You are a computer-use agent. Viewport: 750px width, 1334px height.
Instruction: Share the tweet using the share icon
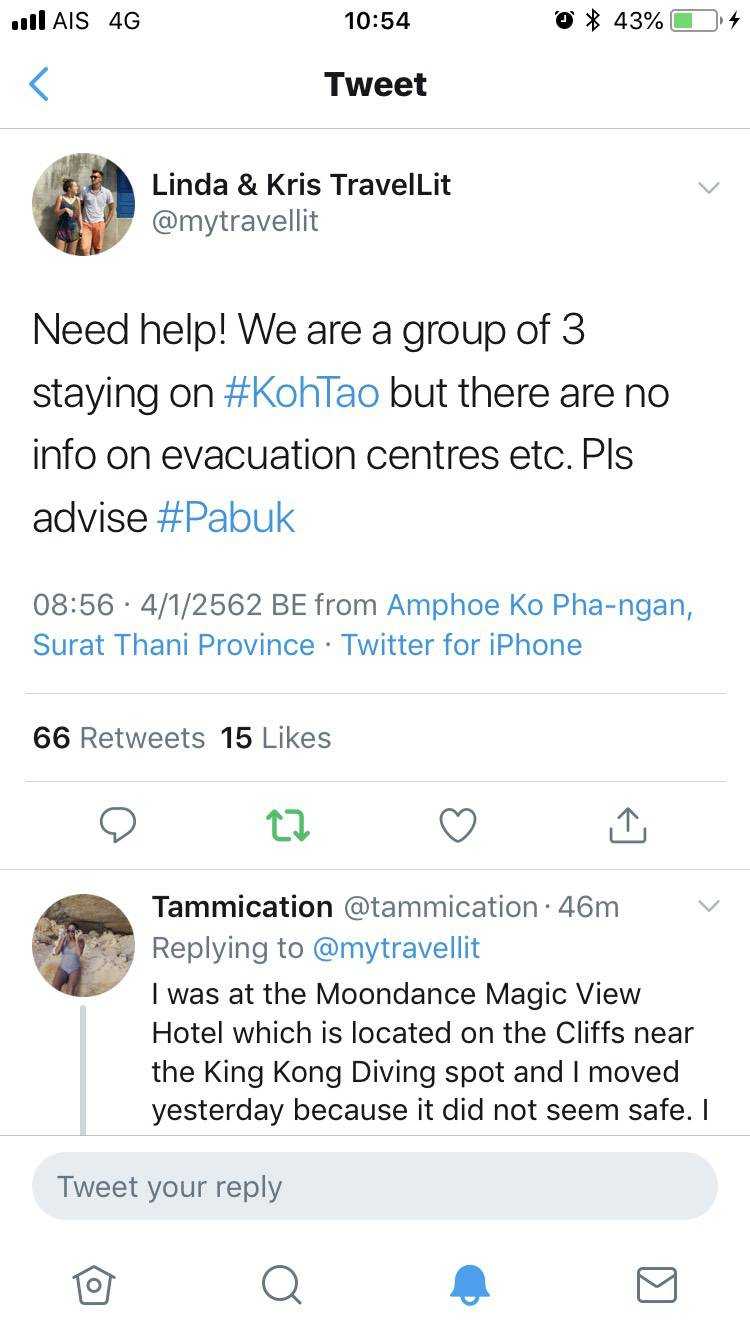click(628, 824)
